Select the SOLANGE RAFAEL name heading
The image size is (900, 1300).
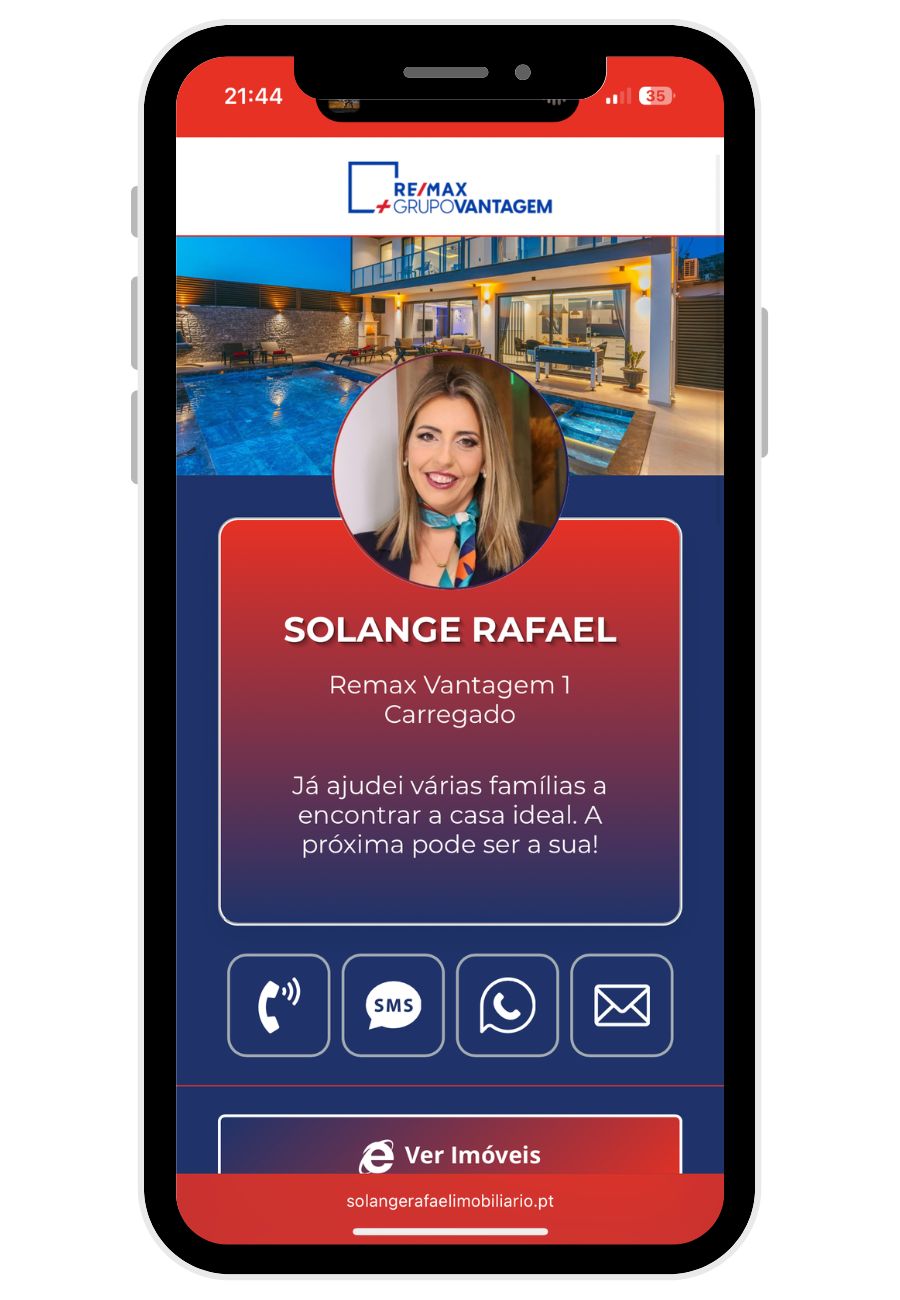[x=450, y=630]
